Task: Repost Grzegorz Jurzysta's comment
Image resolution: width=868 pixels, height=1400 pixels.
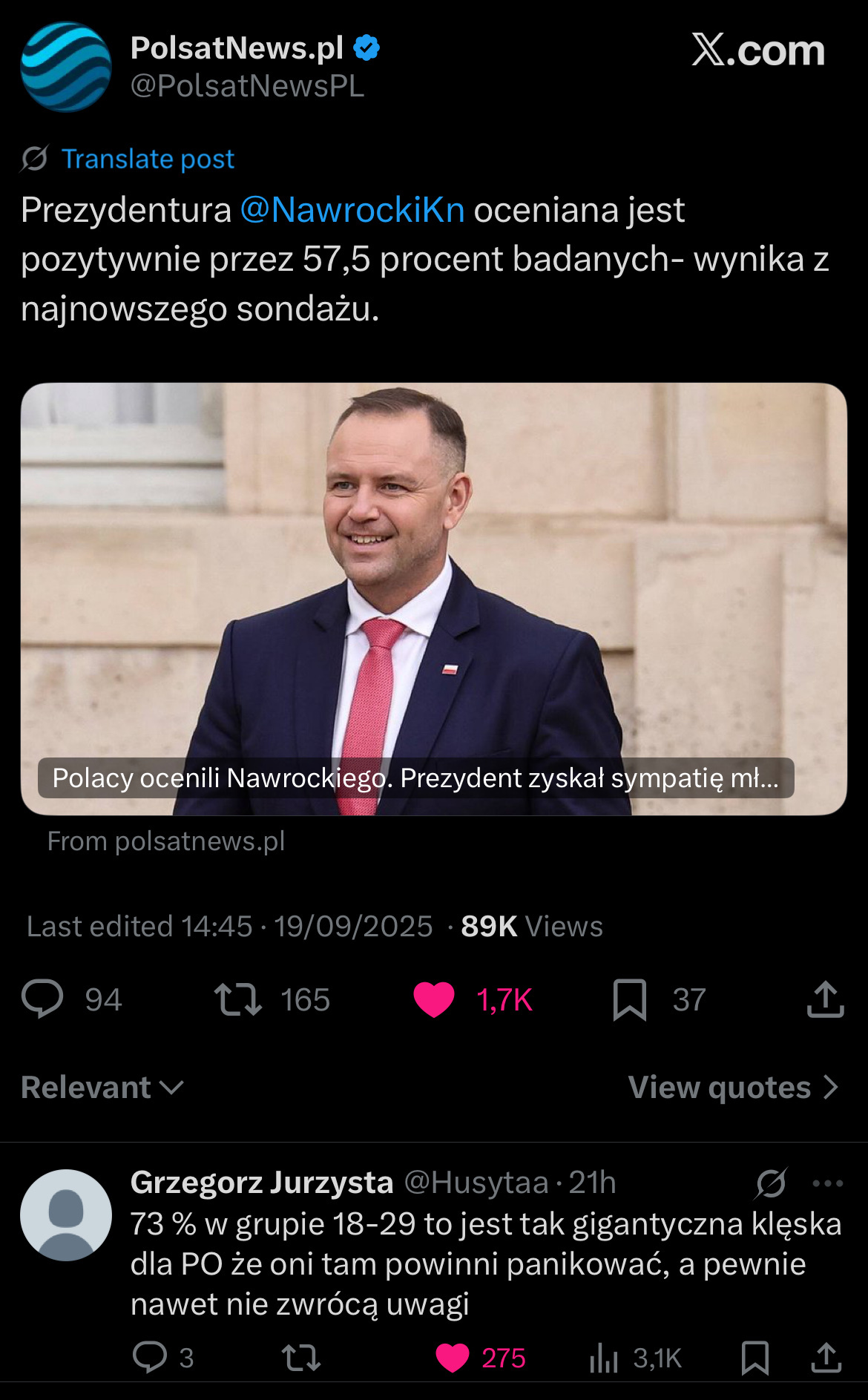Action: [300, 1358]
